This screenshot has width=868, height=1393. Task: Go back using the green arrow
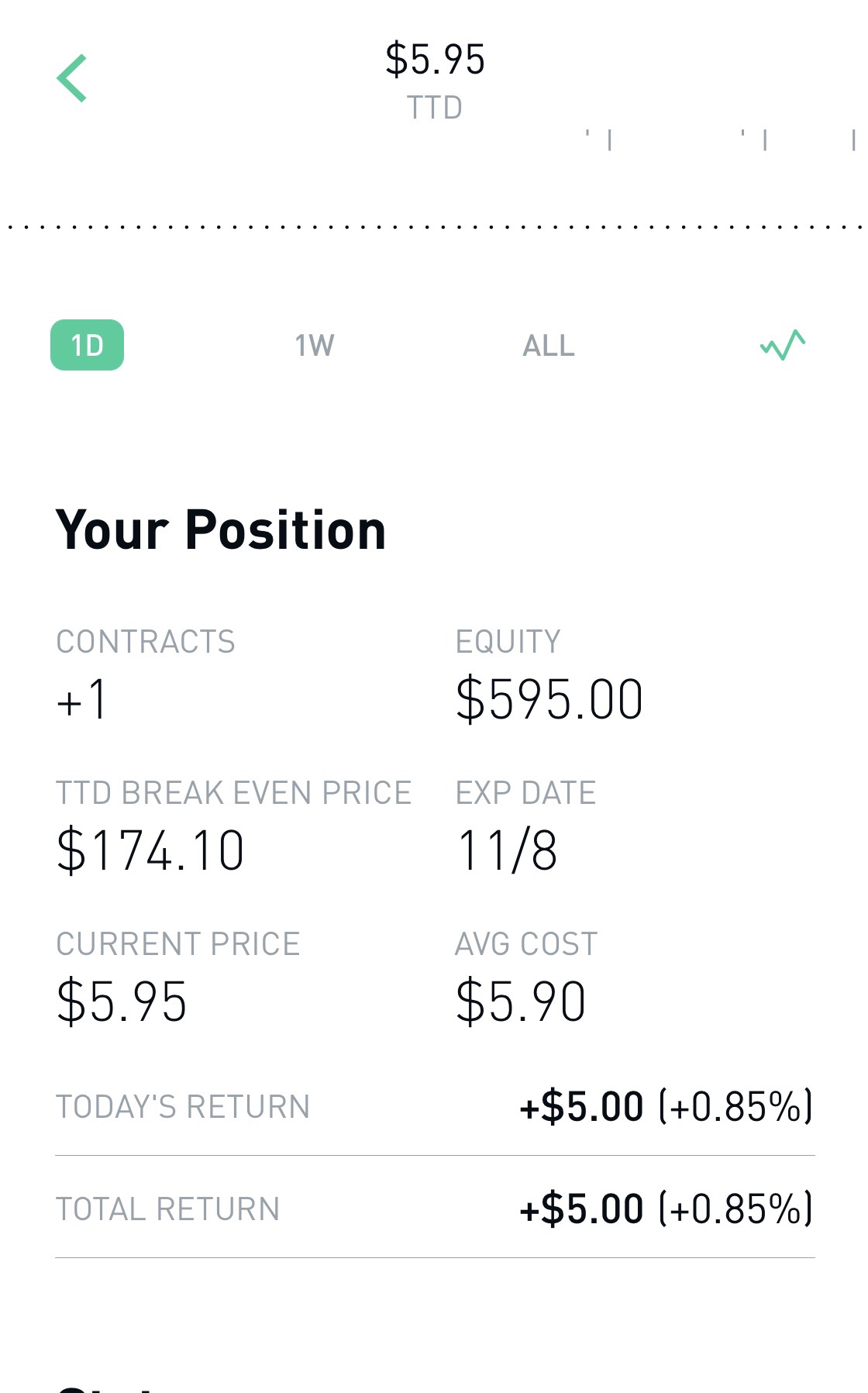point(71,78)
